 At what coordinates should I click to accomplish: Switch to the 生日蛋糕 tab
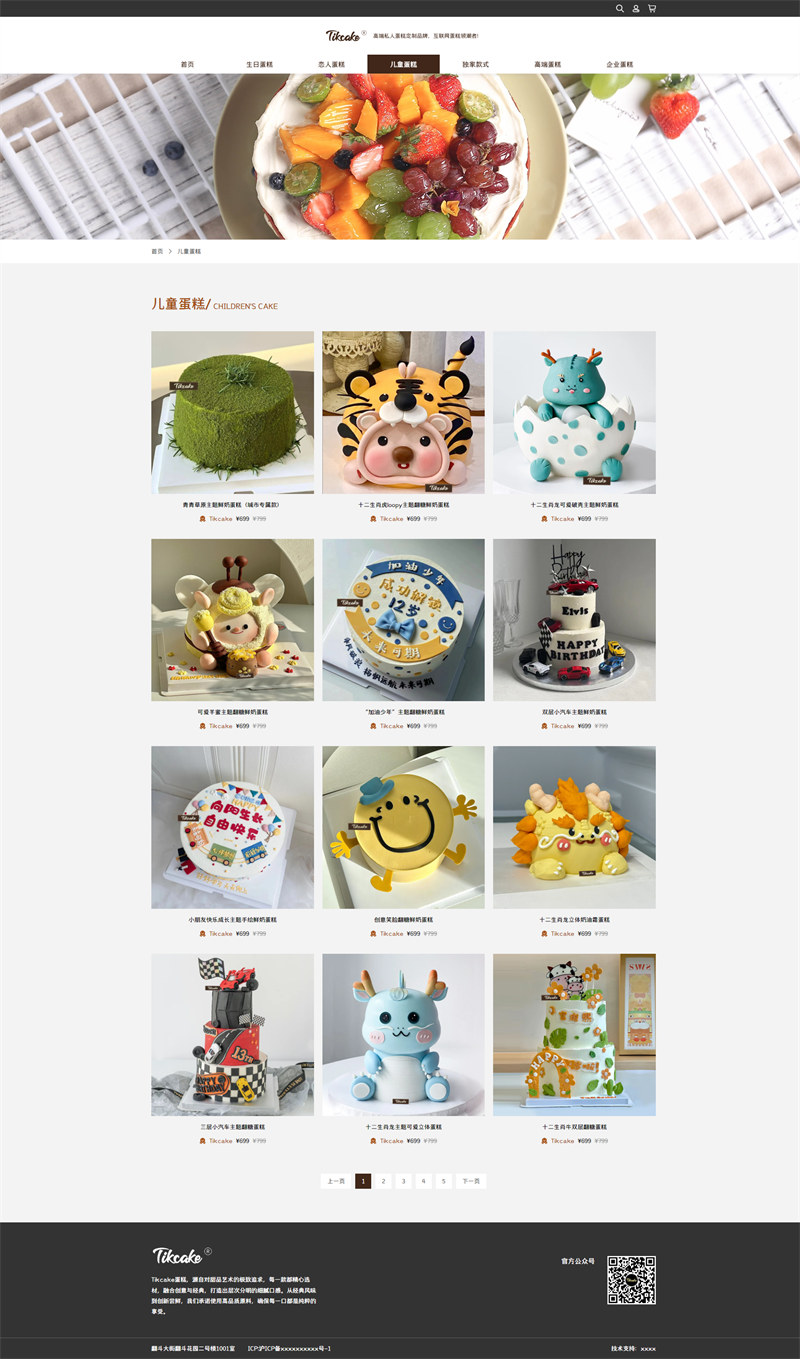point(259,64)
